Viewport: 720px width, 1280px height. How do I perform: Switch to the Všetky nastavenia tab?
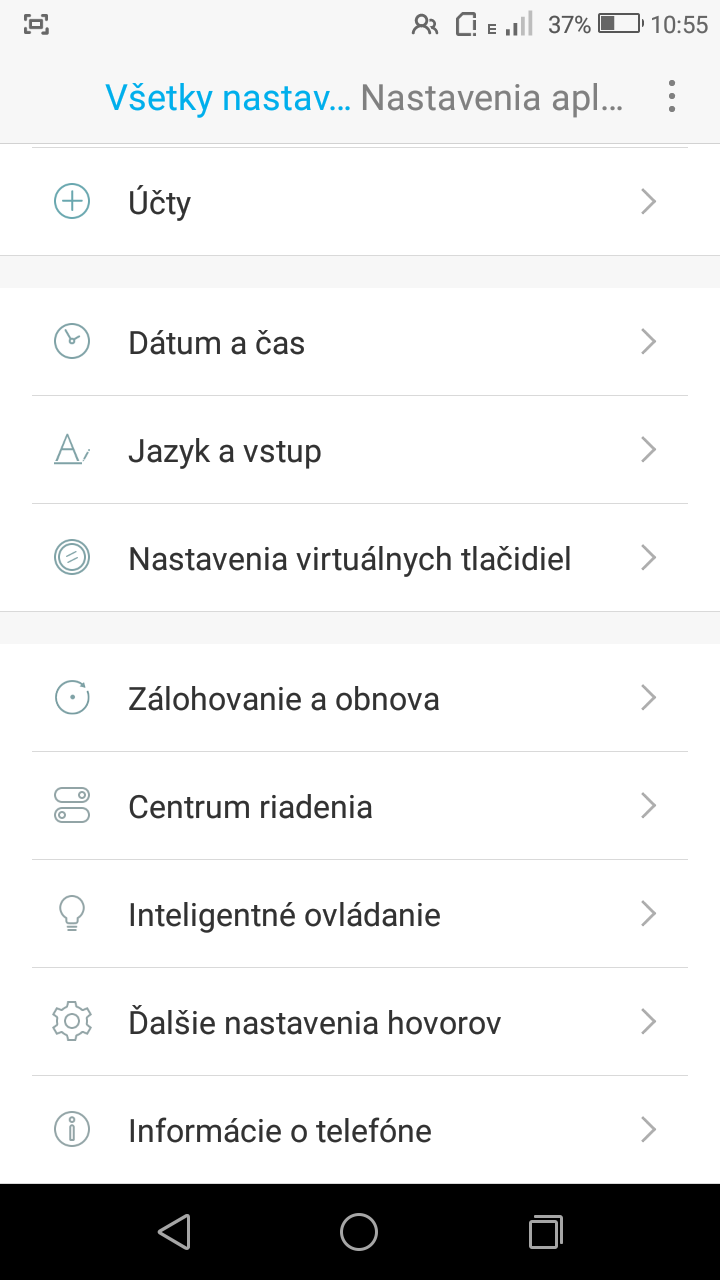pos(228,98)
